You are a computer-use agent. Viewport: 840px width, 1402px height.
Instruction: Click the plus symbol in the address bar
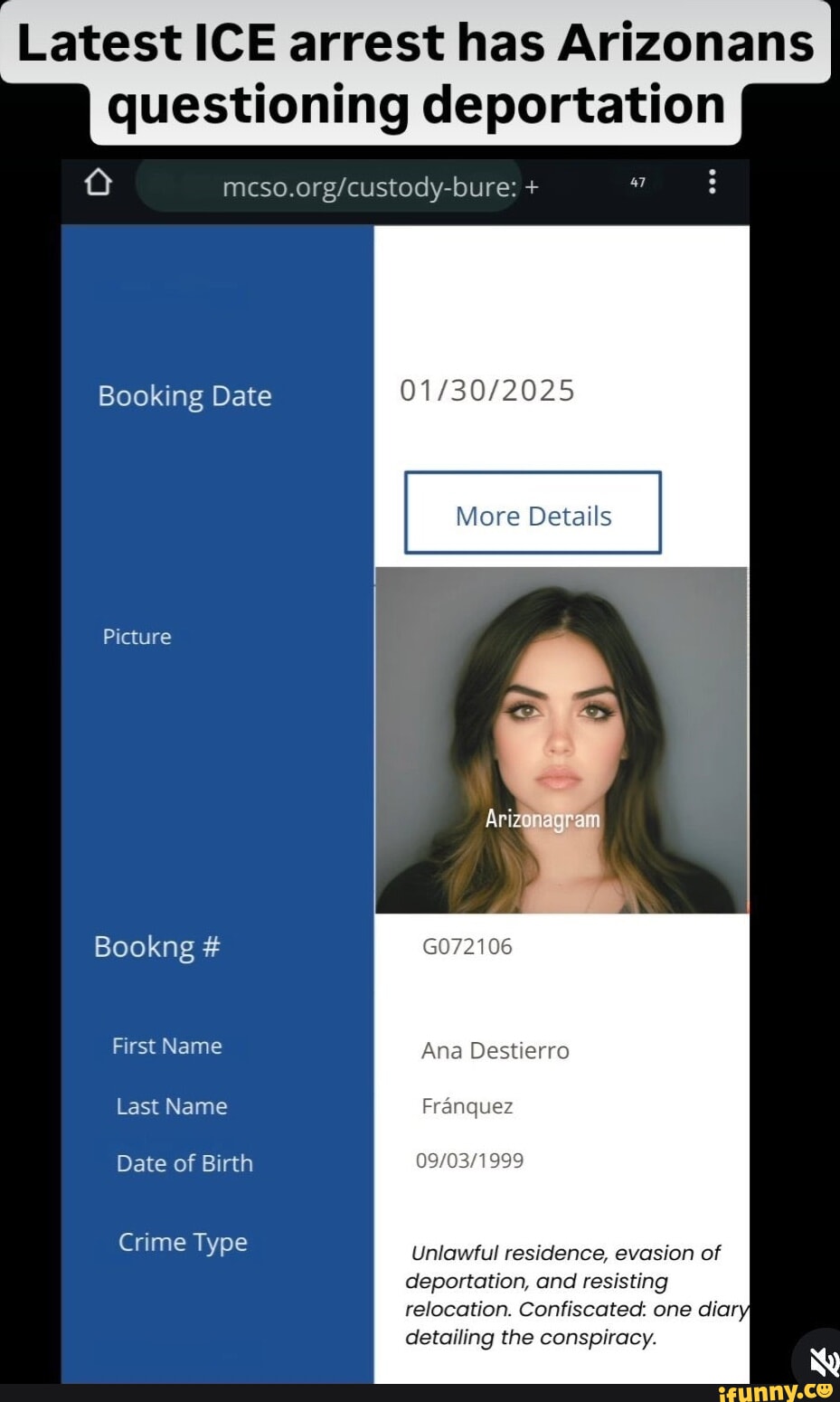click(532, 188)
